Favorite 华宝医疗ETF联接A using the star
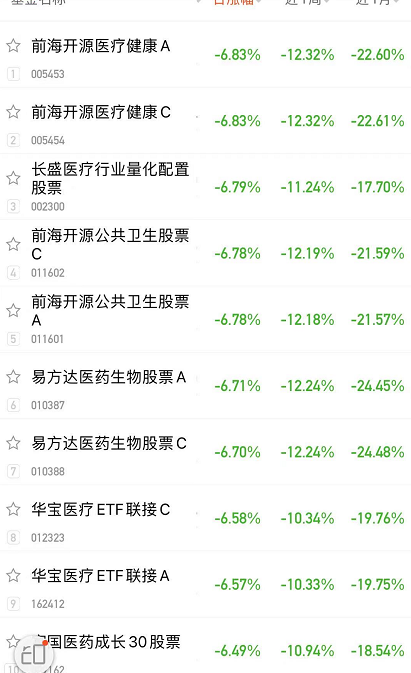This screenshot has width=411, height=673. click(13, 575)
